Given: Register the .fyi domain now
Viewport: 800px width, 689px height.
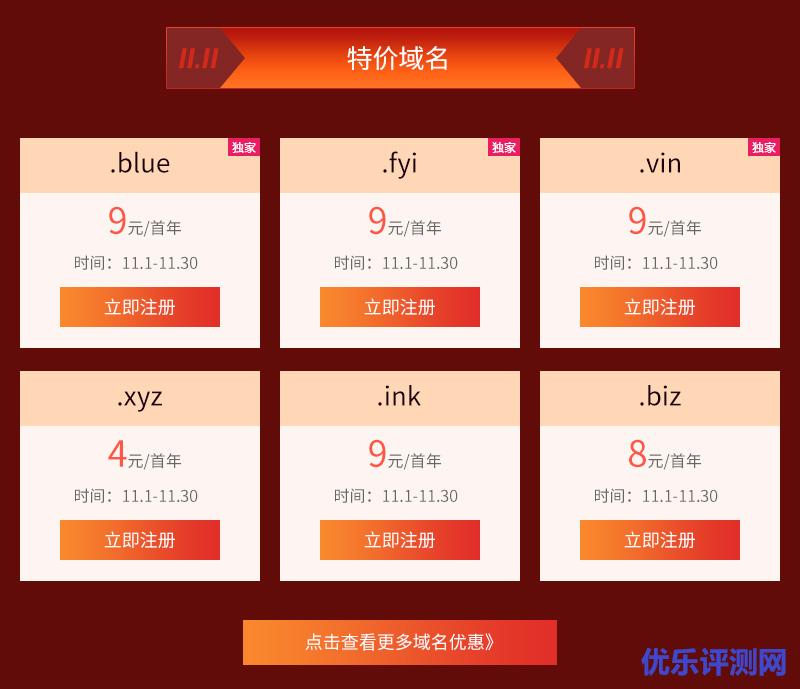Looking at the screenshot, I should (x=400, y=307).
